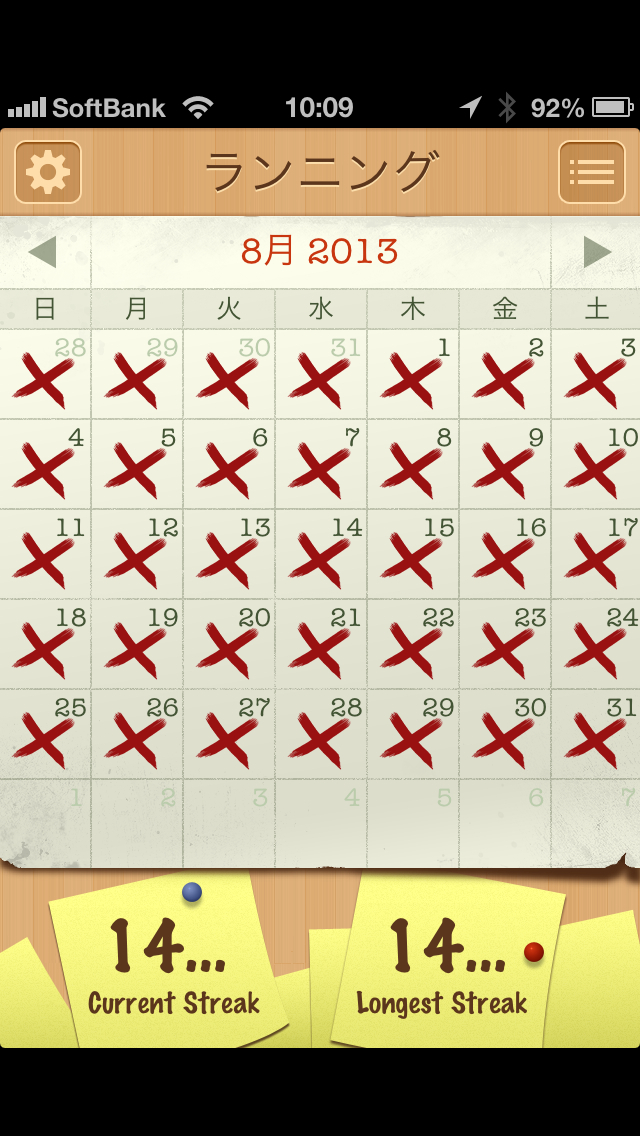Go to the next month

597,252
